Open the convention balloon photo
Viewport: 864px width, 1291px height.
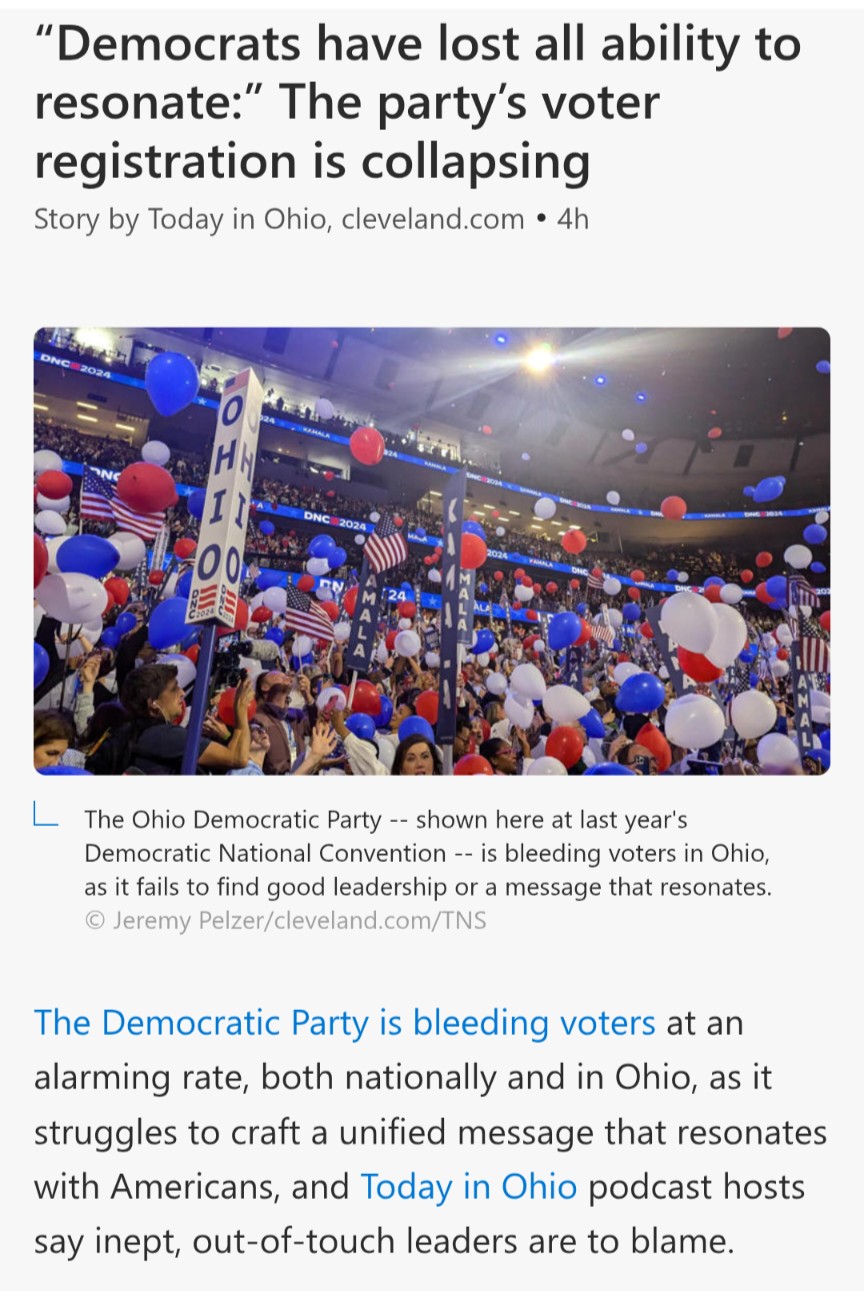click(x=432, y=551)
